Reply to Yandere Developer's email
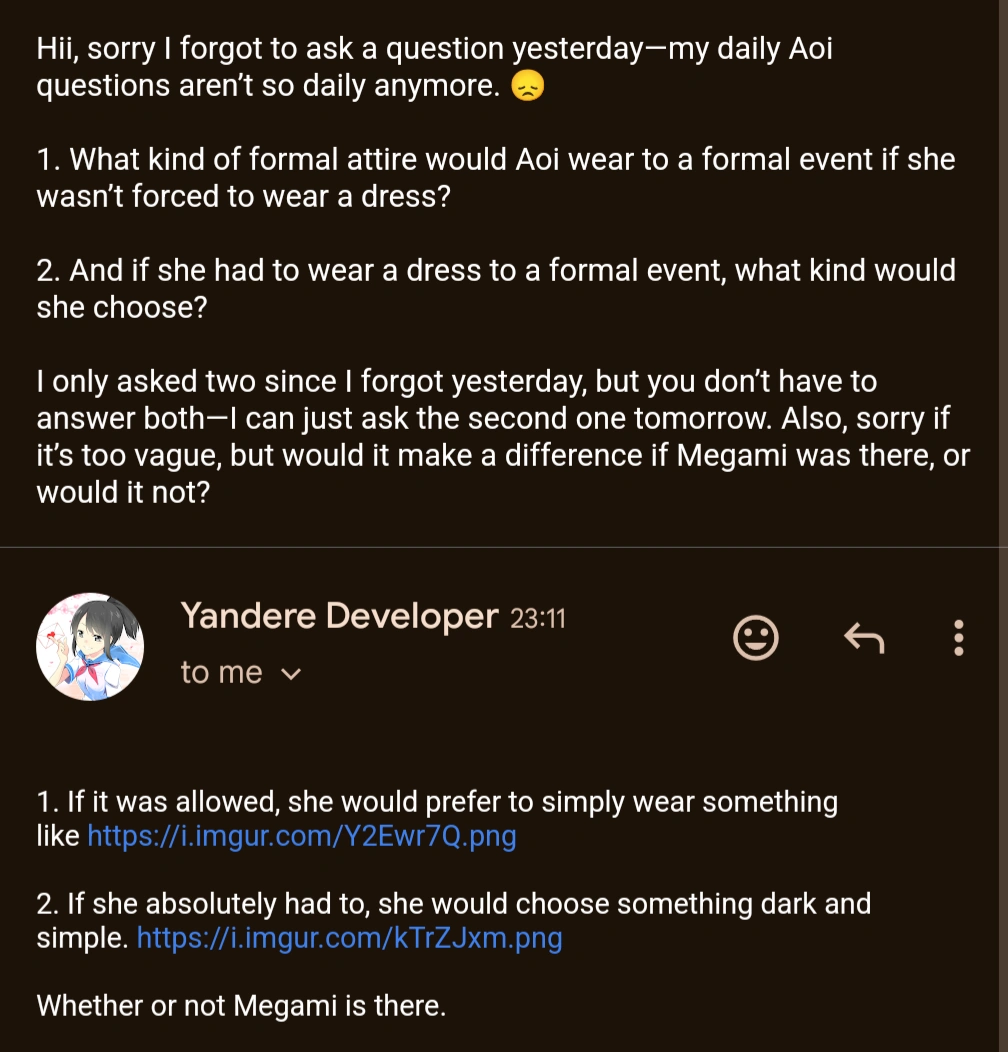The width and height of the screenshot is (1008, 1052). pos(864,637)
